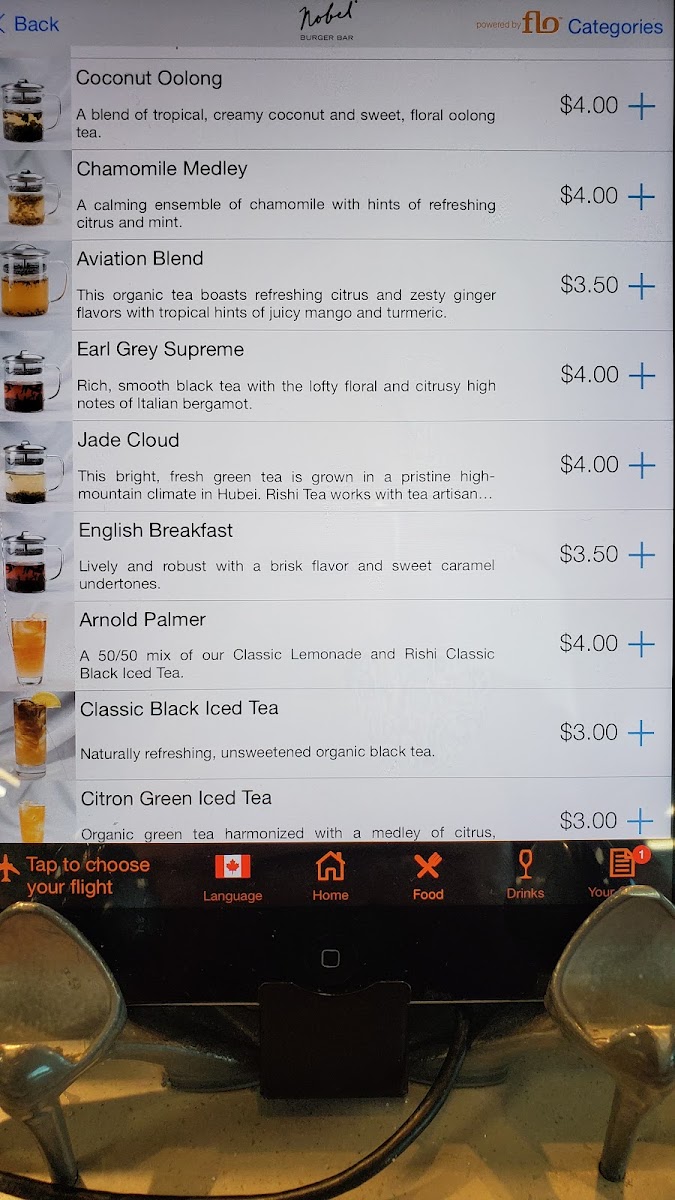Tap to choose your flight
675x1200 pixels.
pos(78,876)
